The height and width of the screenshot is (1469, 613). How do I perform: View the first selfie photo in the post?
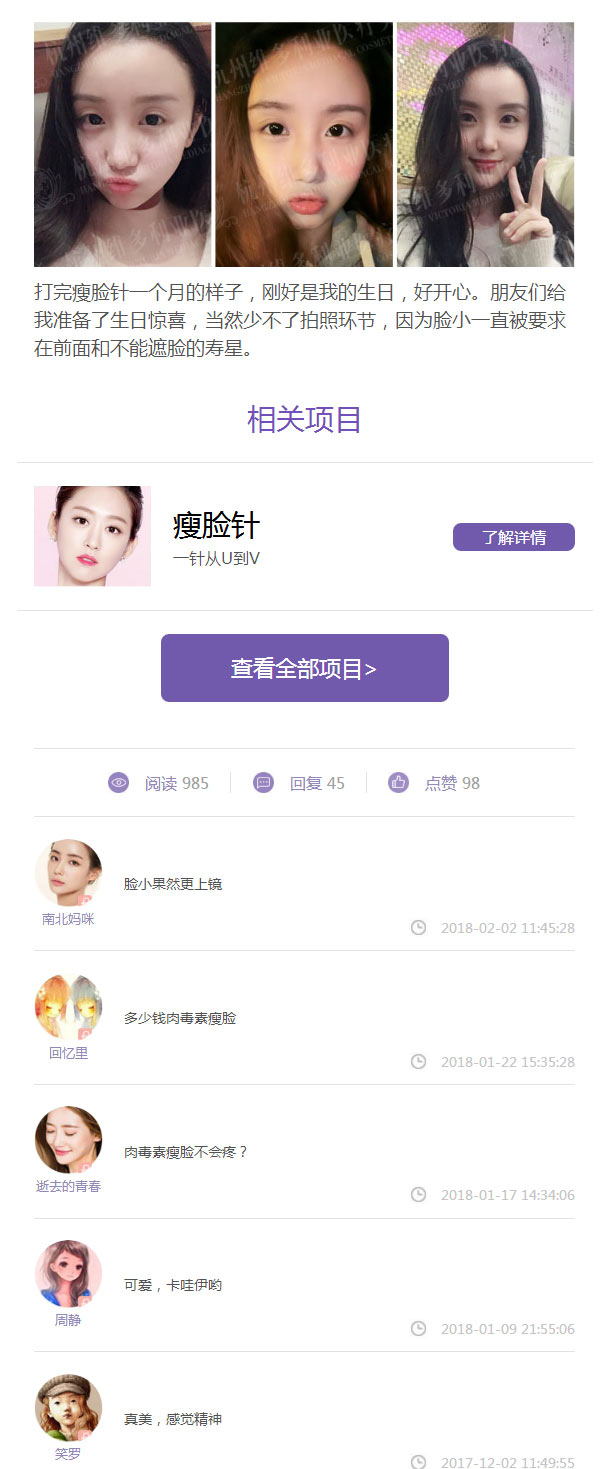[x=122, y=144]
